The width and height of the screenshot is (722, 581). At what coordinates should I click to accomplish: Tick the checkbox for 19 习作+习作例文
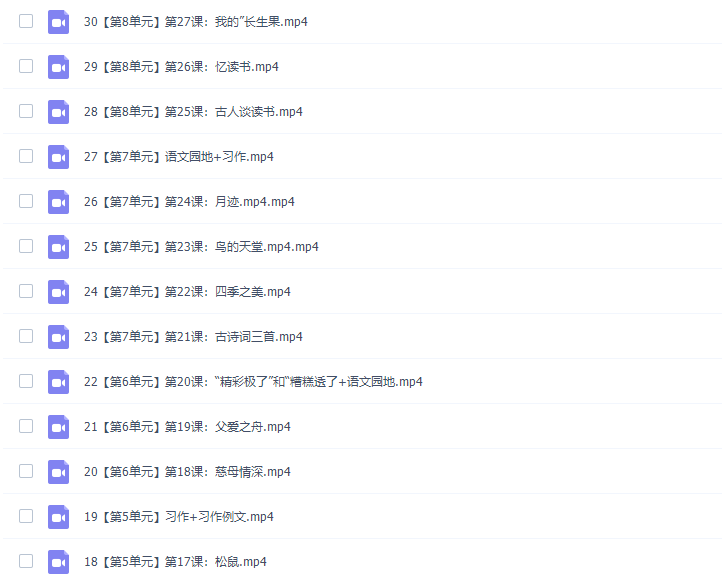pos(26,516)
